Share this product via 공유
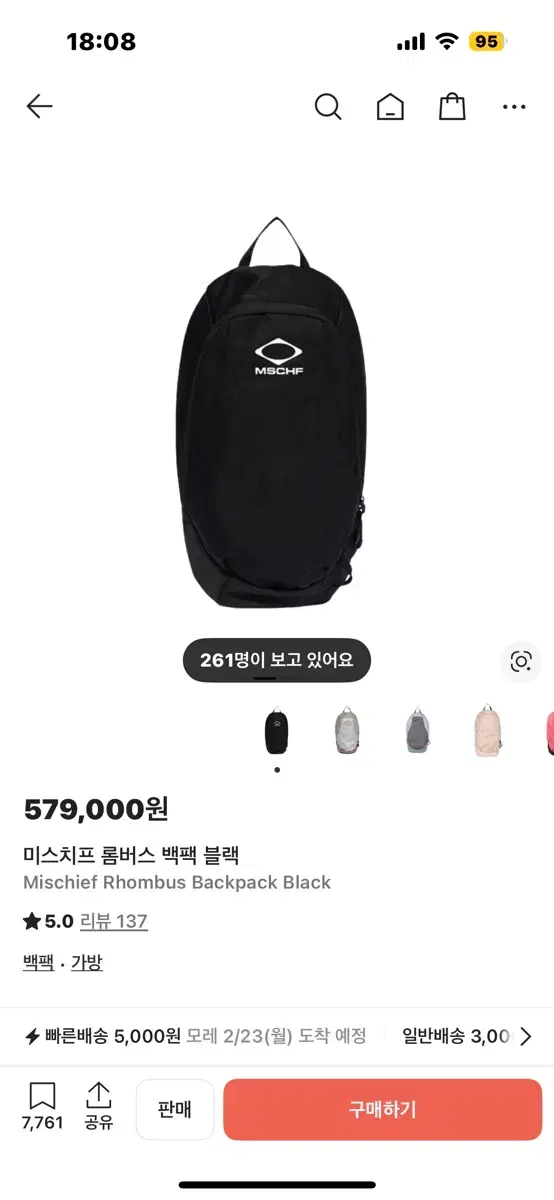 (x=98, y=1106)
